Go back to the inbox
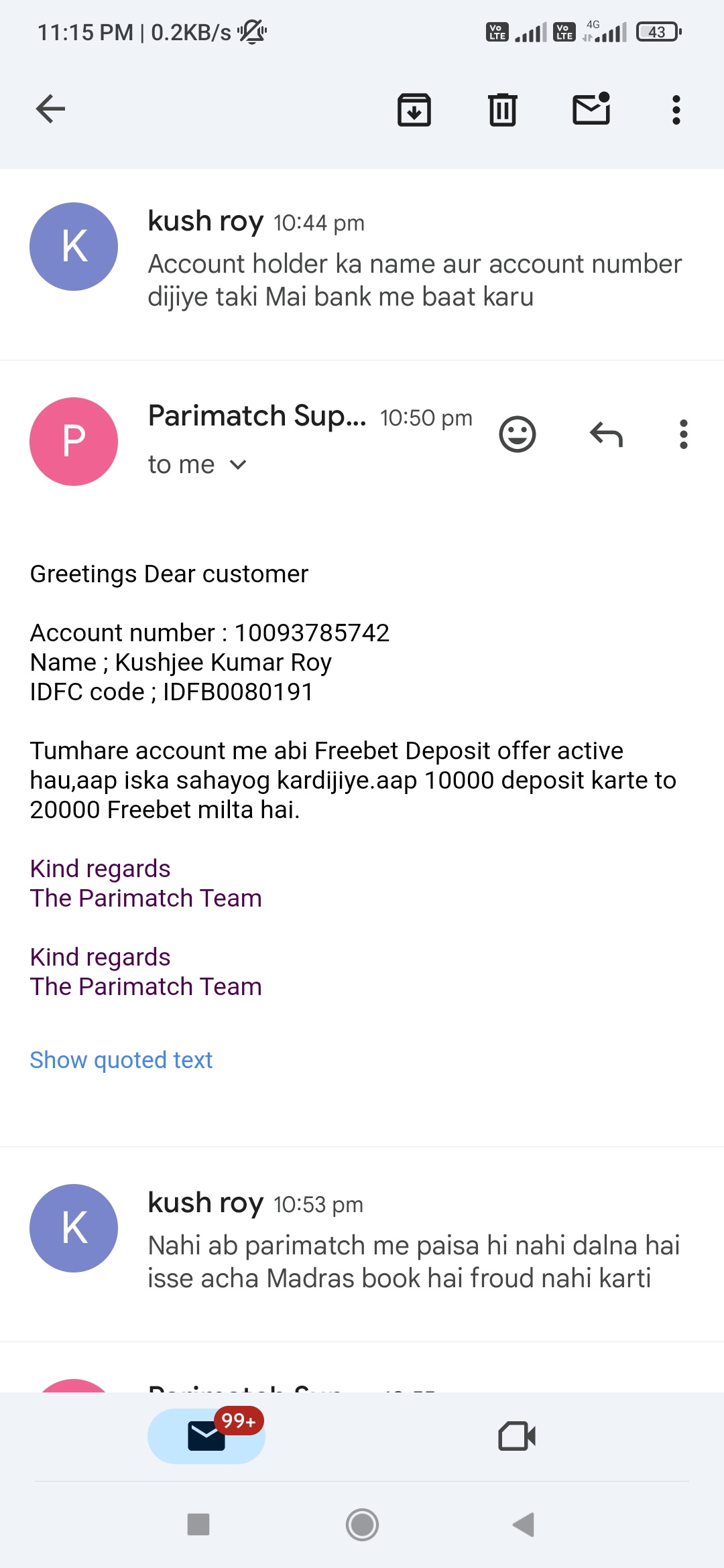This screenshot has width=724, height=1568. tap(51, 109)
